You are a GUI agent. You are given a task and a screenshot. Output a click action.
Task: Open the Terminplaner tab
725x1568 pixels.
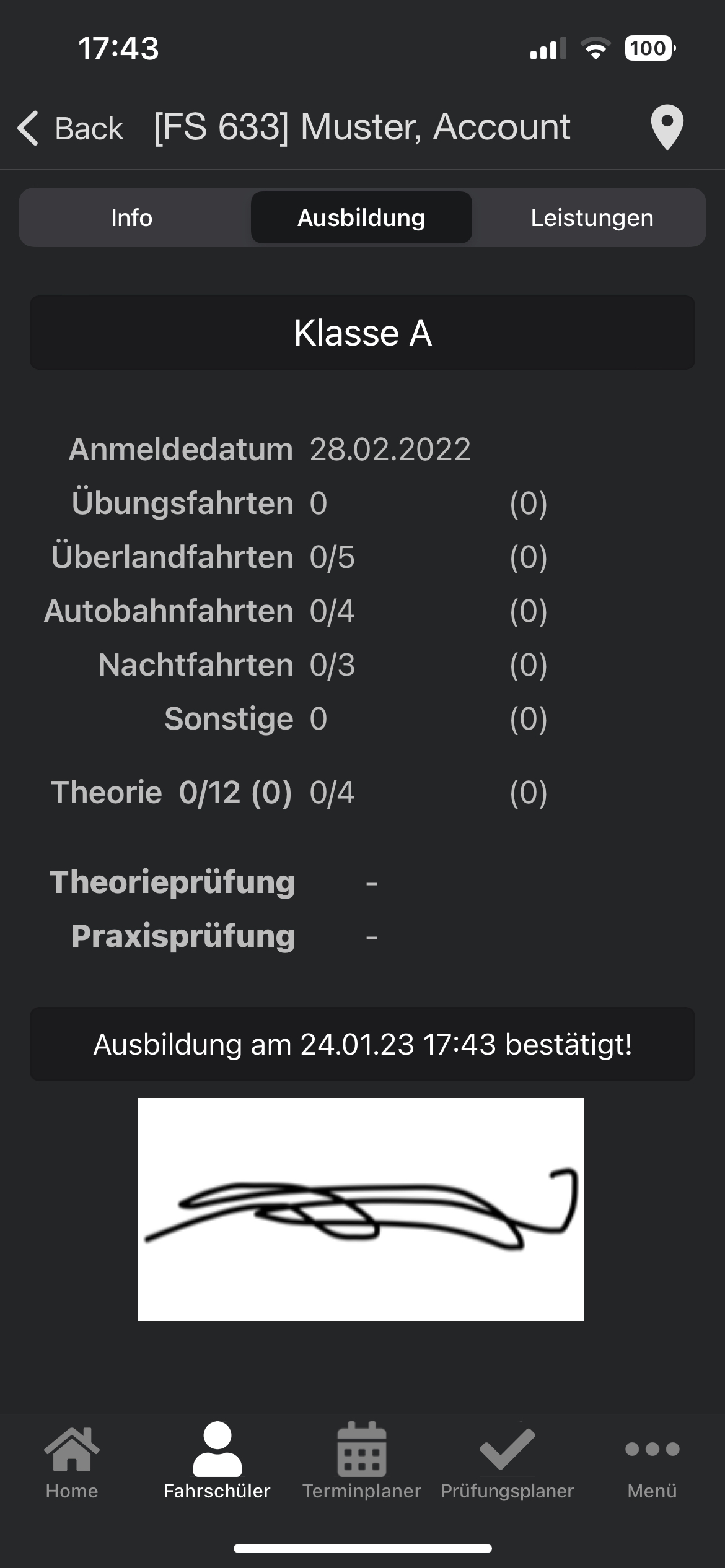coord(362,1461)
